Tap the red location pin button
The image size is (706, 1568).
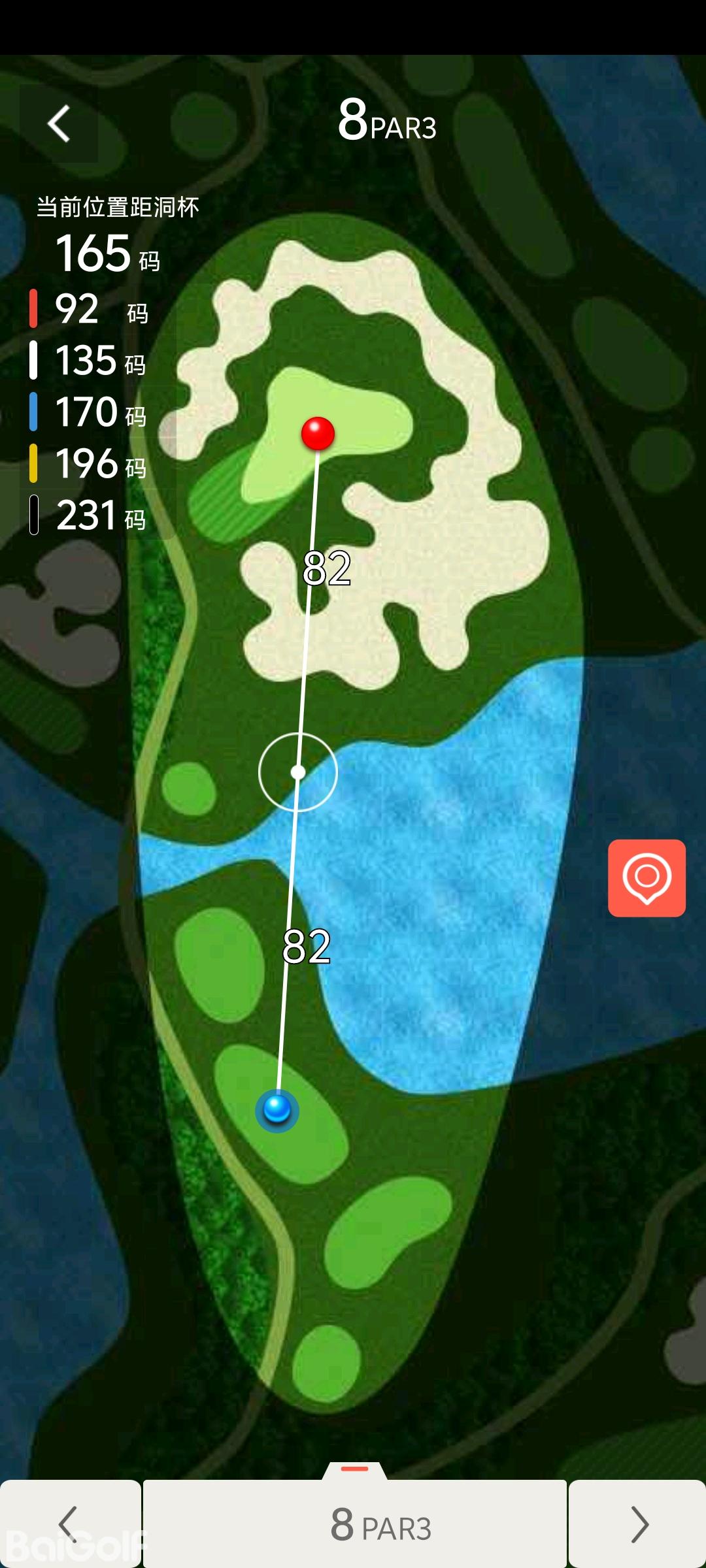tap(647, 877)
